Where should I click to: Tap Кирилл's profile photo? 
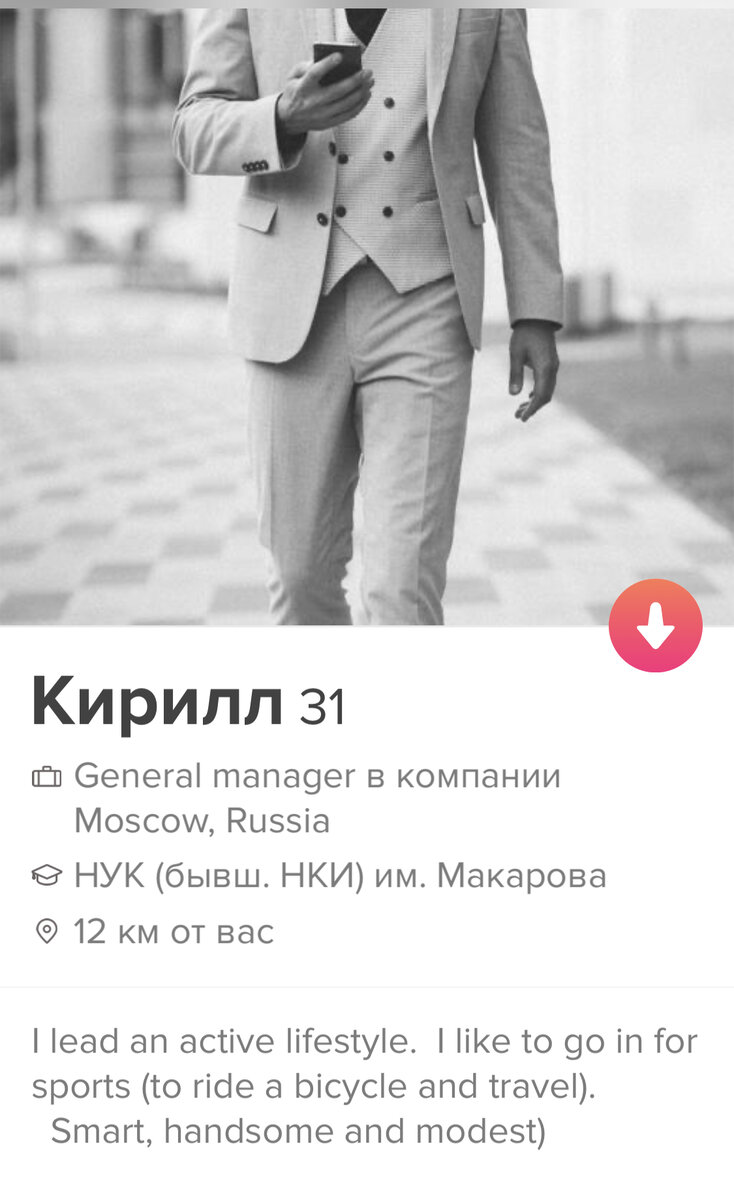pyautogui.click(x=367, y=316)
